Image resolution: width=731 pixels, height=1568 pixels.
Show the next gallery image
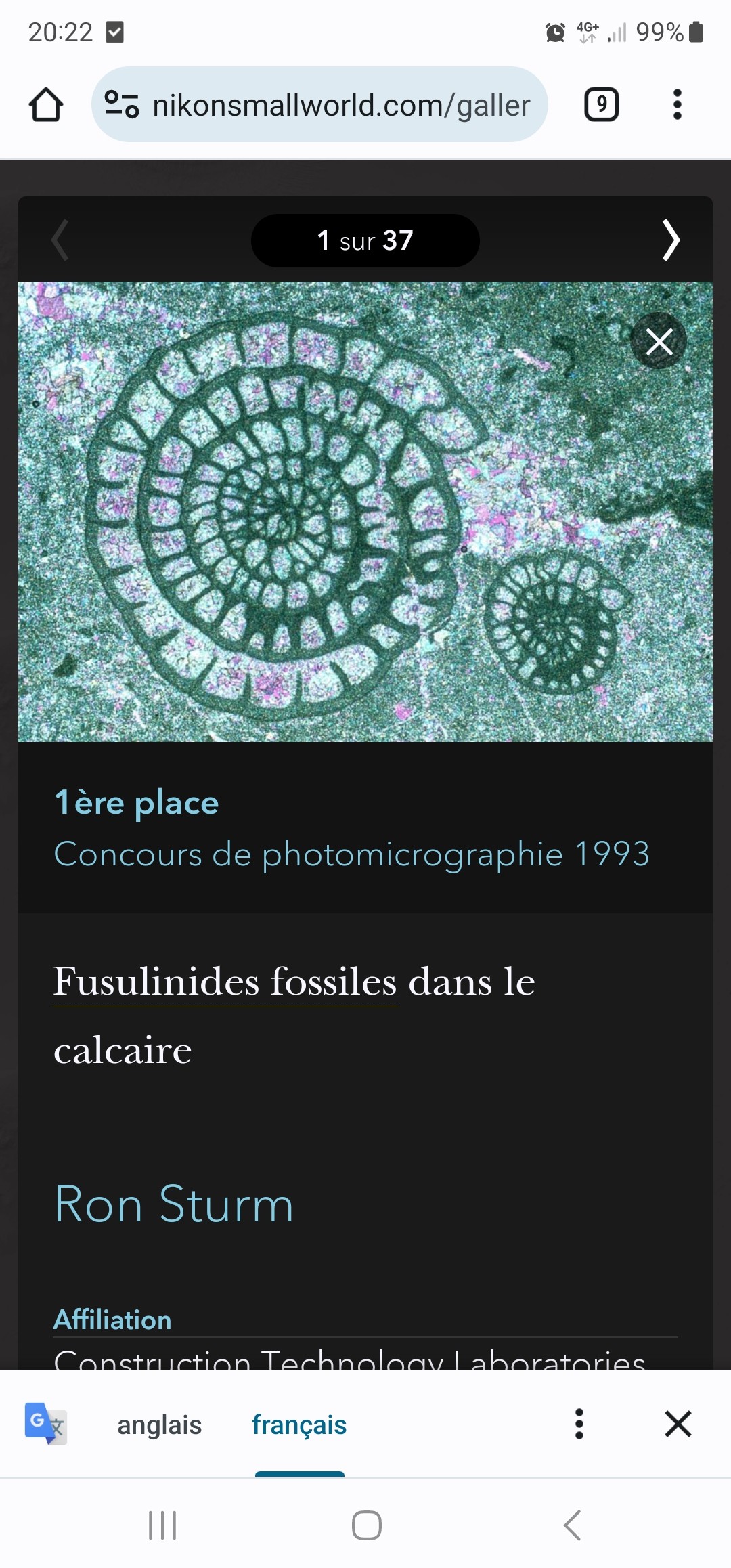(670, 240)
